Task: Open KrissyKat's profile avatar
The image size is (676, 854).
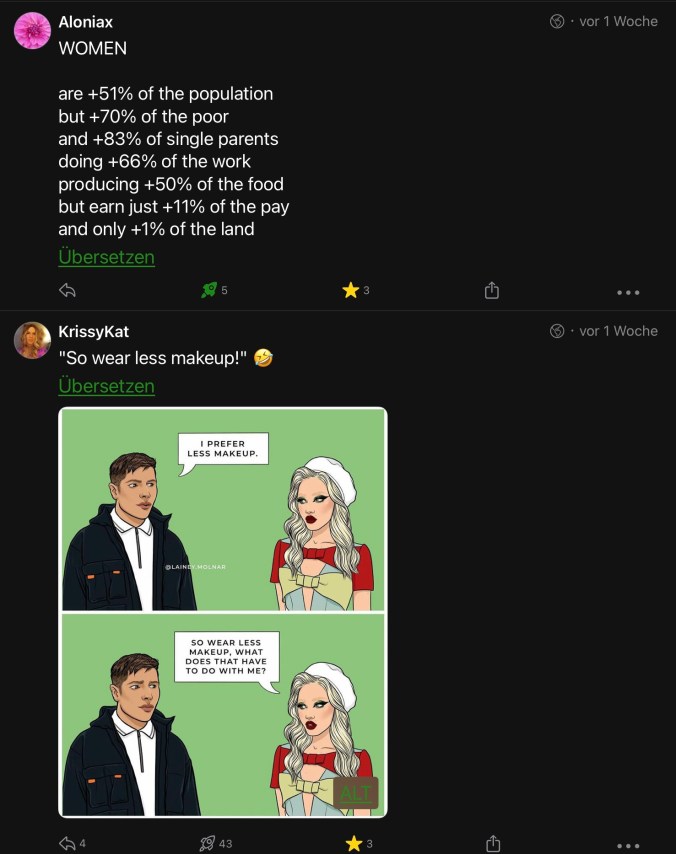Action: (33, 340)
